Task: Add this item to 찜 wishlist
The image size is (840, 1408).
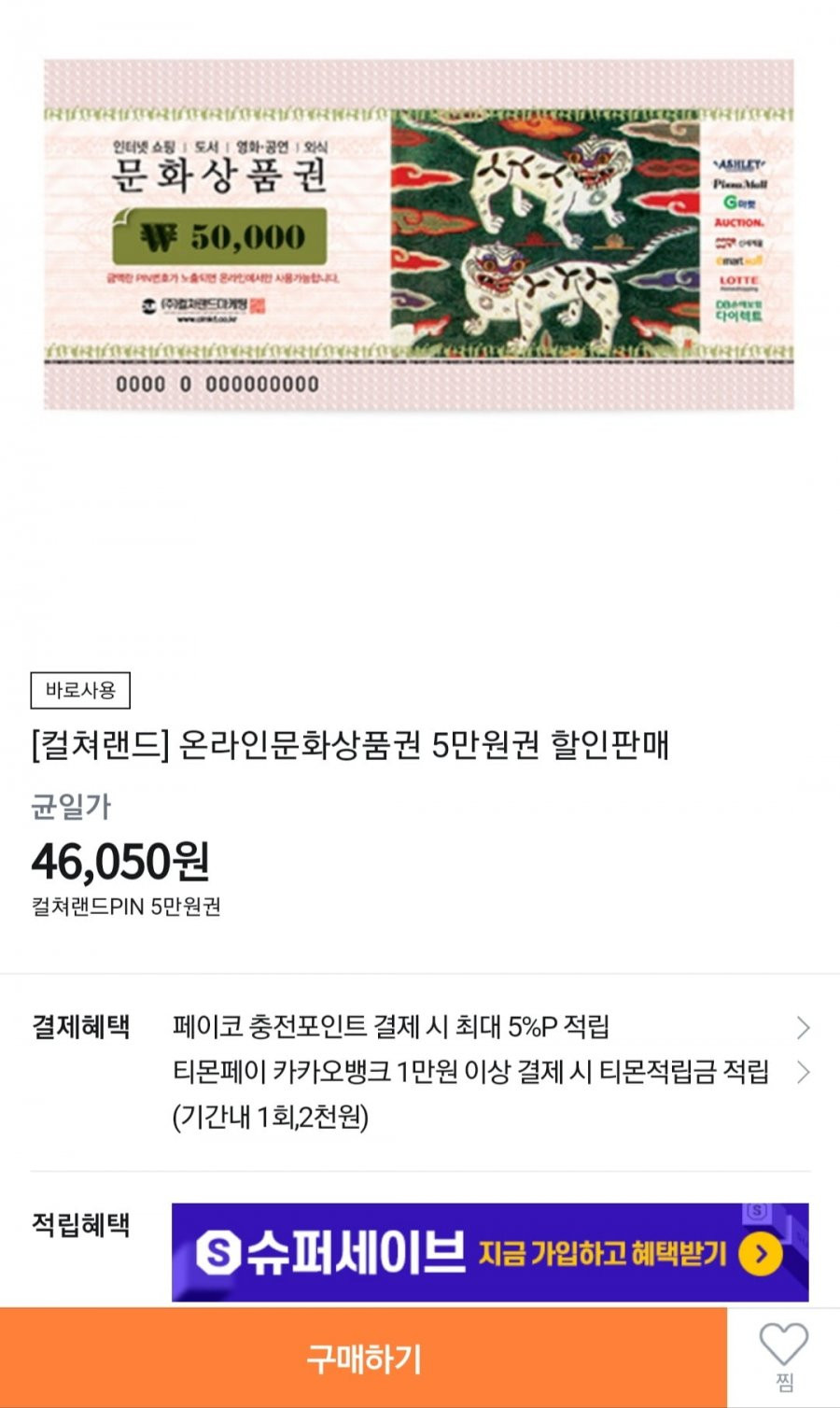Action: pyautogui.click(x=783, y=1358)
